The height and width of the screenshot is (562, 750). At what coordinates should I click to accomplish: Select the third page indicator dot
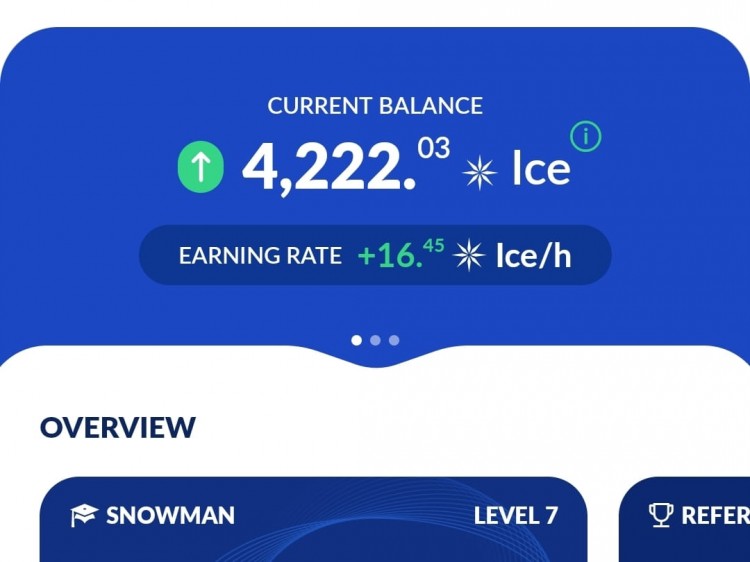[x=394, y=340]
